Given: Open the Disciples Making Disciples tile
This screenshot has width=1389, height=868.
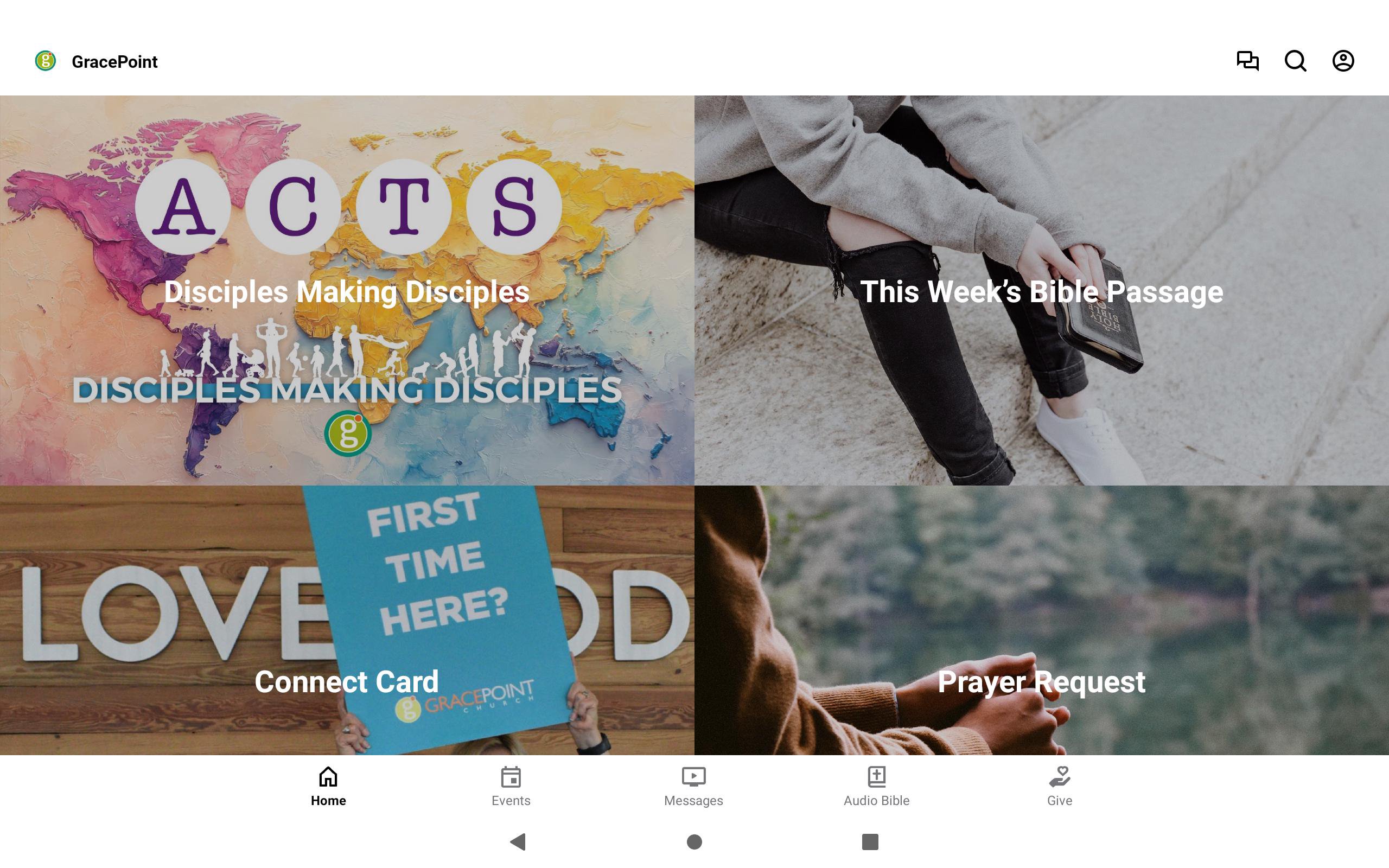Looking at the screenshot, I should pyautogui.click(x=347, y=290).
